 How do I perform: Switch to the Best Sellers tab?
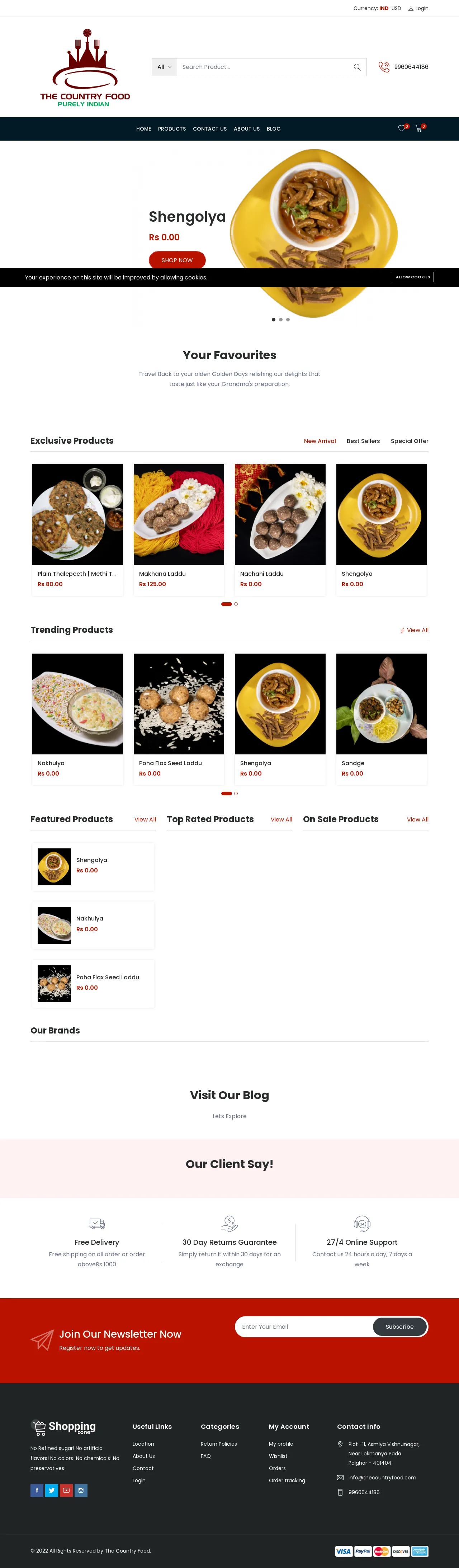[x=363, y=441]
